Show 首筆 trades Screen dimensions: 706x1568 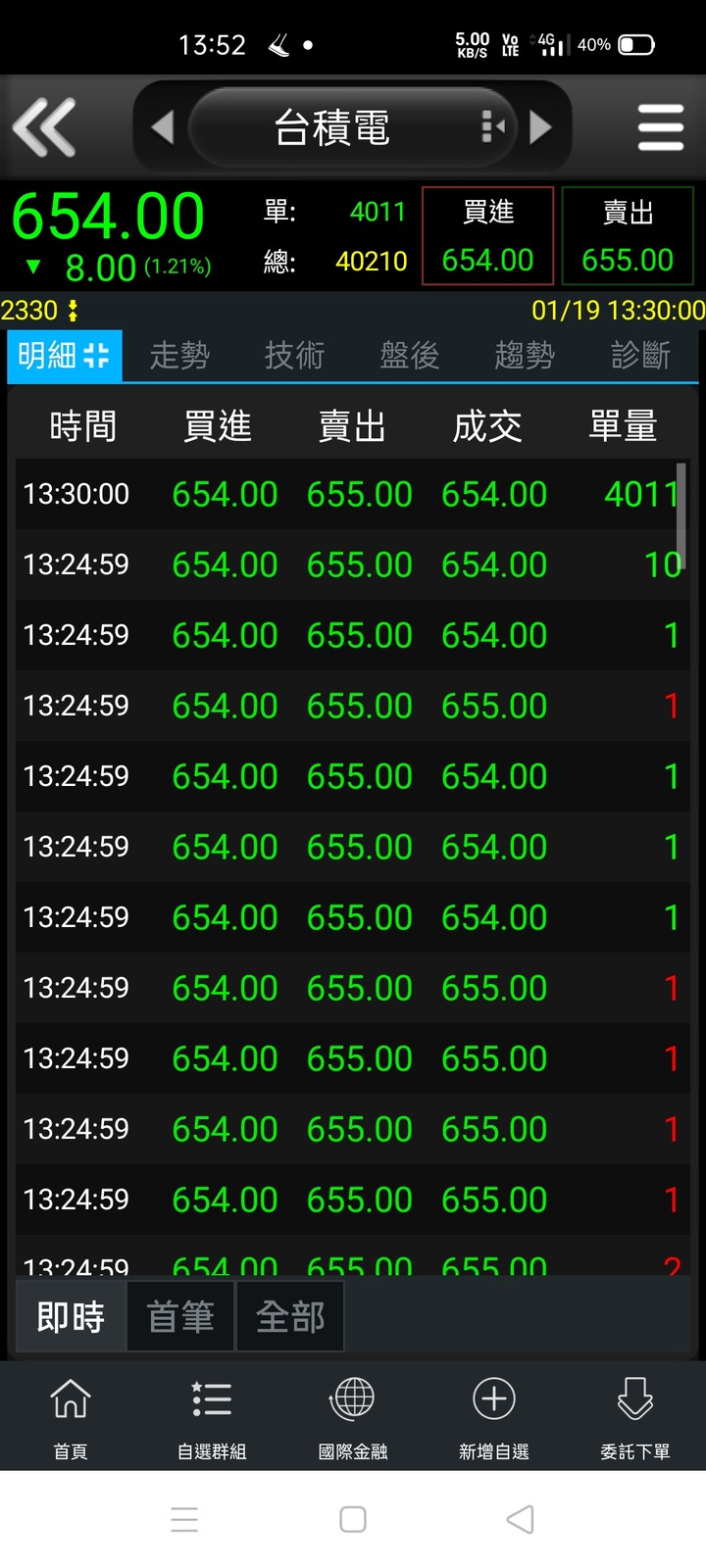[x=180, y=1317]
